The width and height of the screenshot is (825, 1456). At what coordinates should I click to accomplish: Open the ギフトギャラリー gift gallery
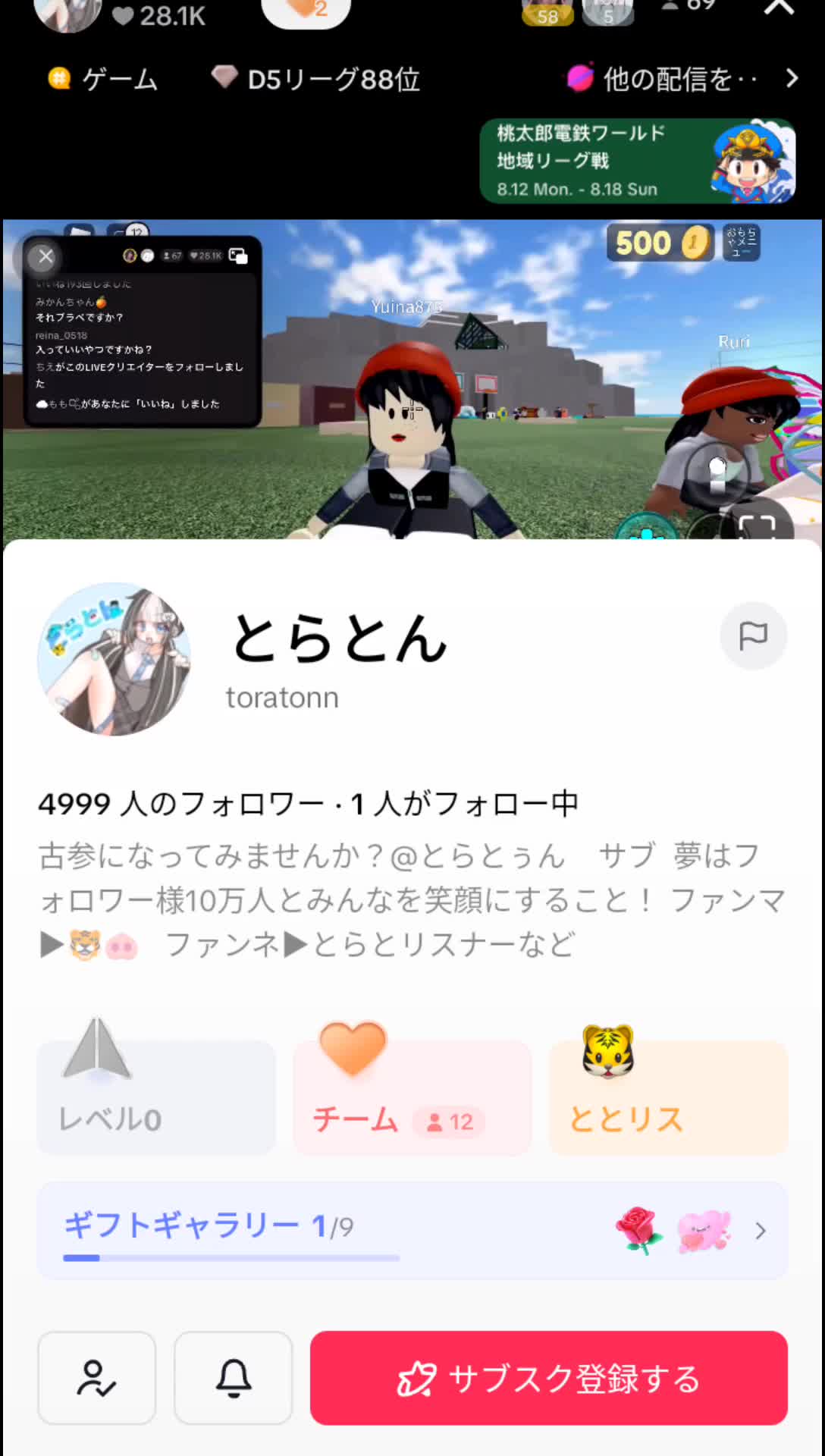[x=412, y=1229]
